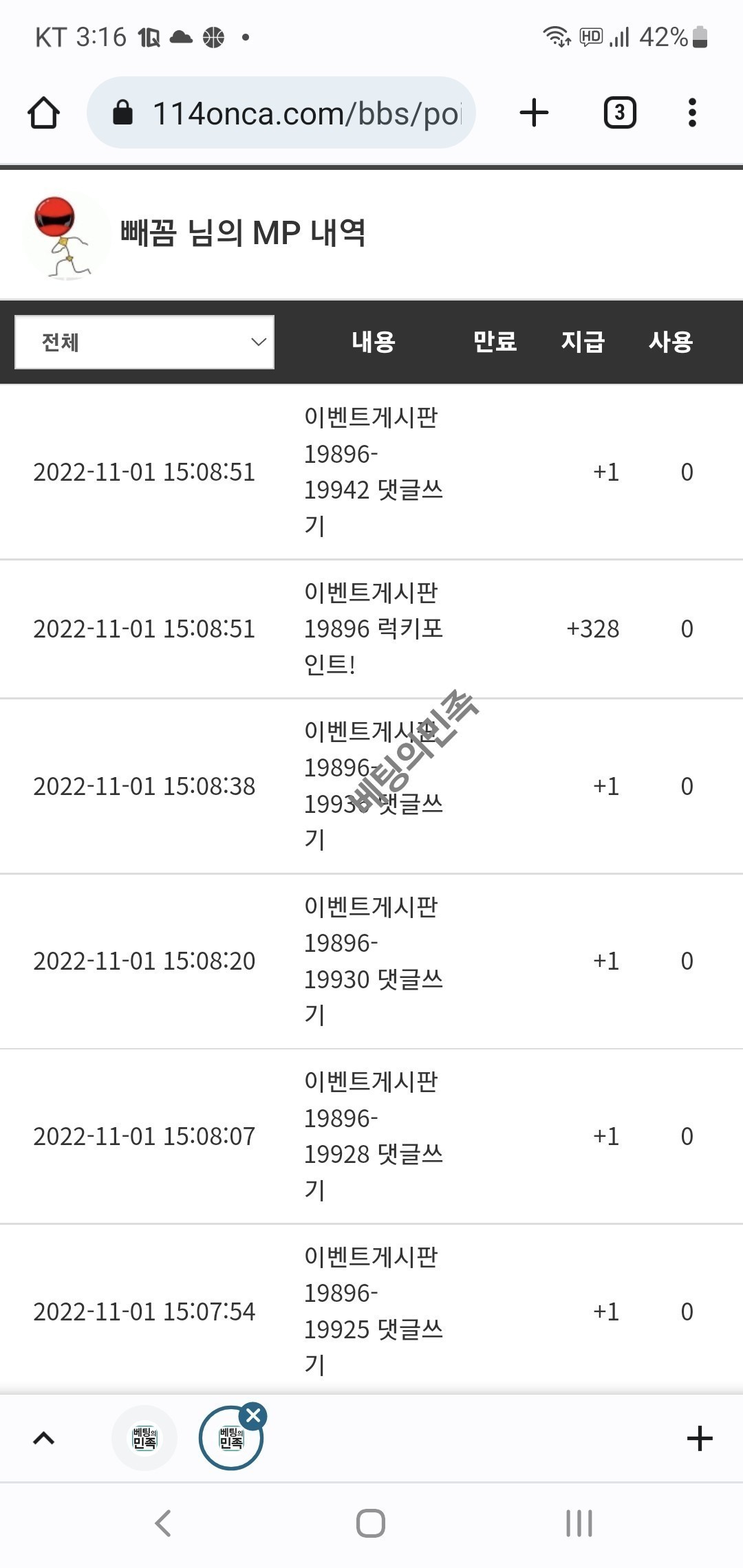Show the three open tabs
Image resolution: width=743 pixels, height=1568 pixels.
pos(619,113)
